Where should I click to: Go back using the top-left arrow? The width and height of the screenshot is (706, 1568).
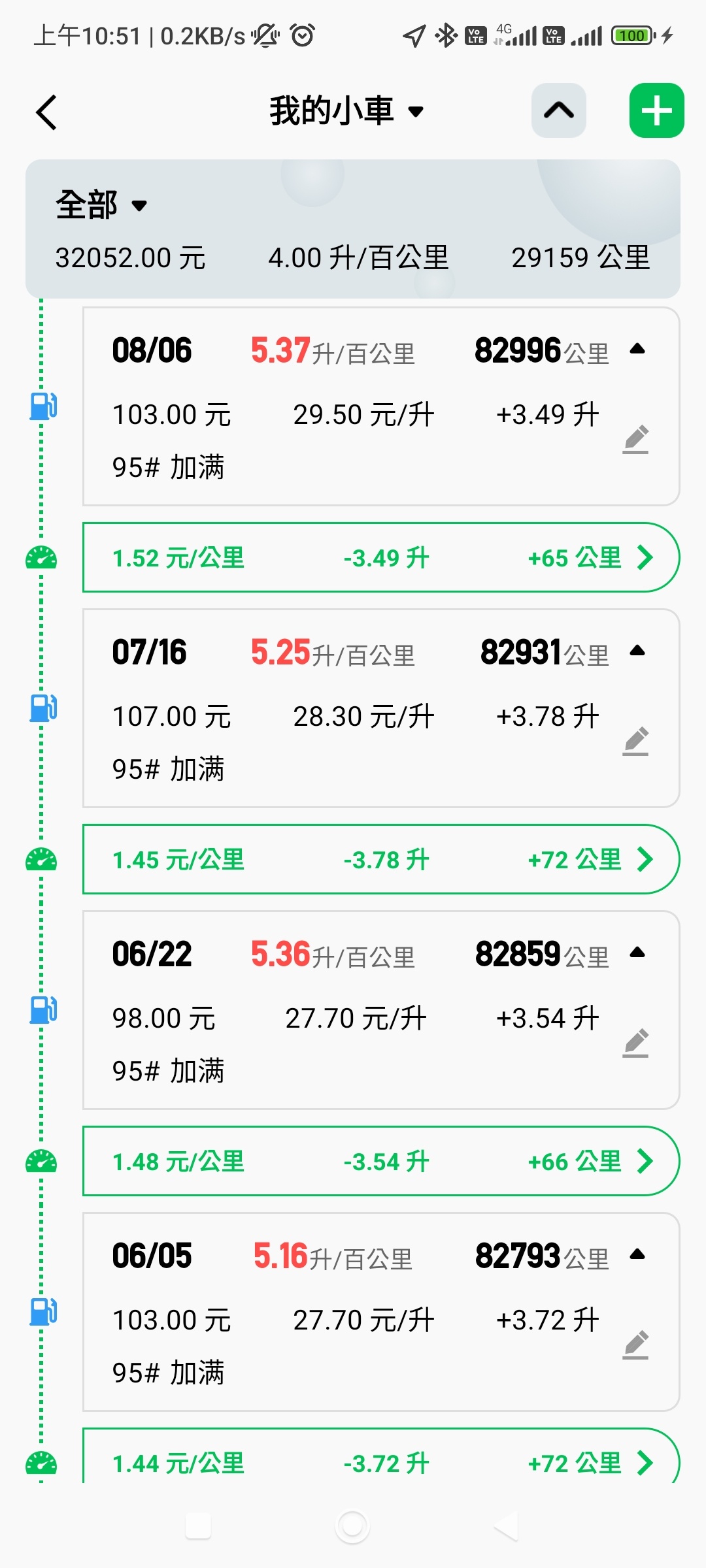[x=46, y=112]
